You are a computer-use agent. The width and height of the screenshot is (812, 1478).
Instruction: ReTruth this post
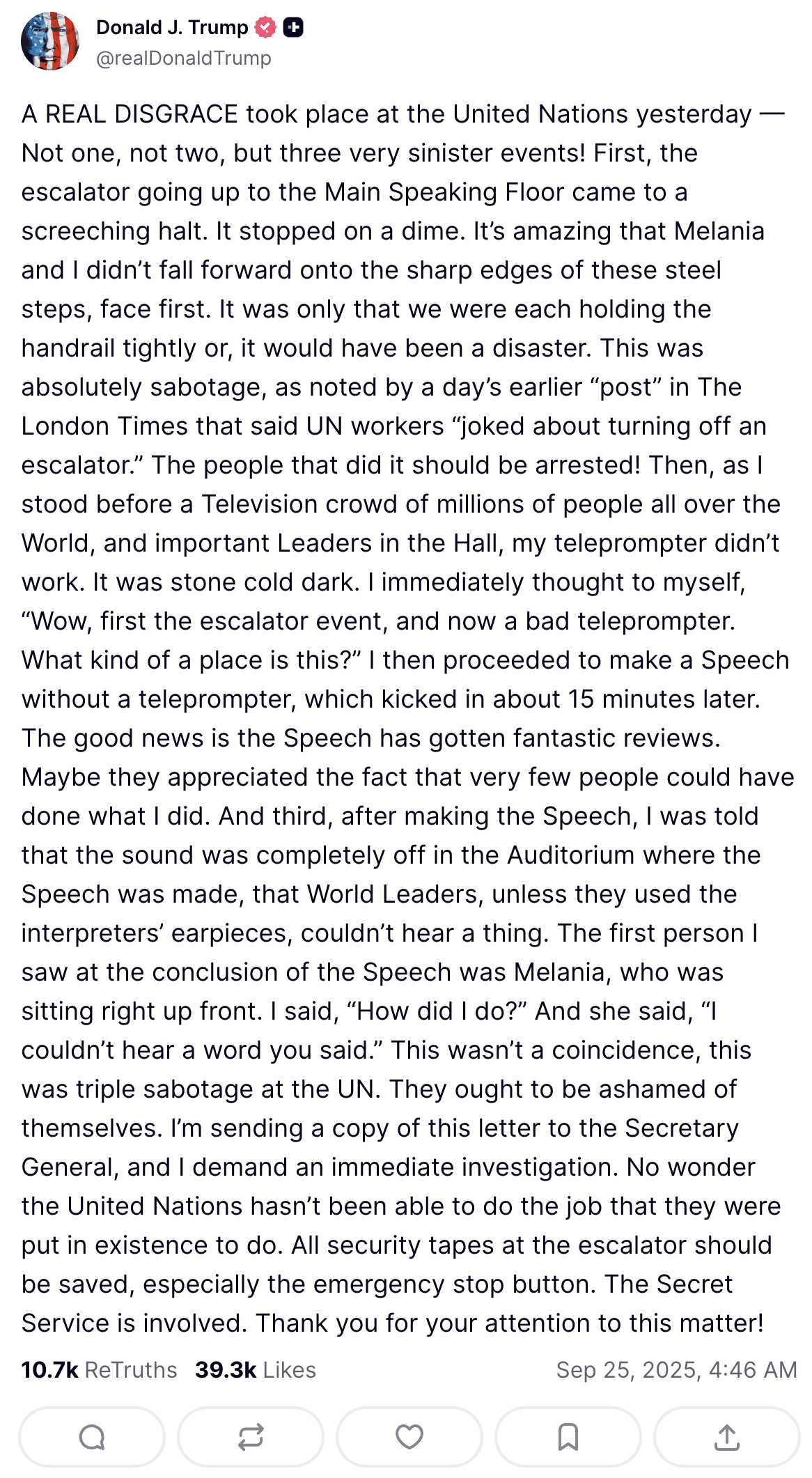251,1437
